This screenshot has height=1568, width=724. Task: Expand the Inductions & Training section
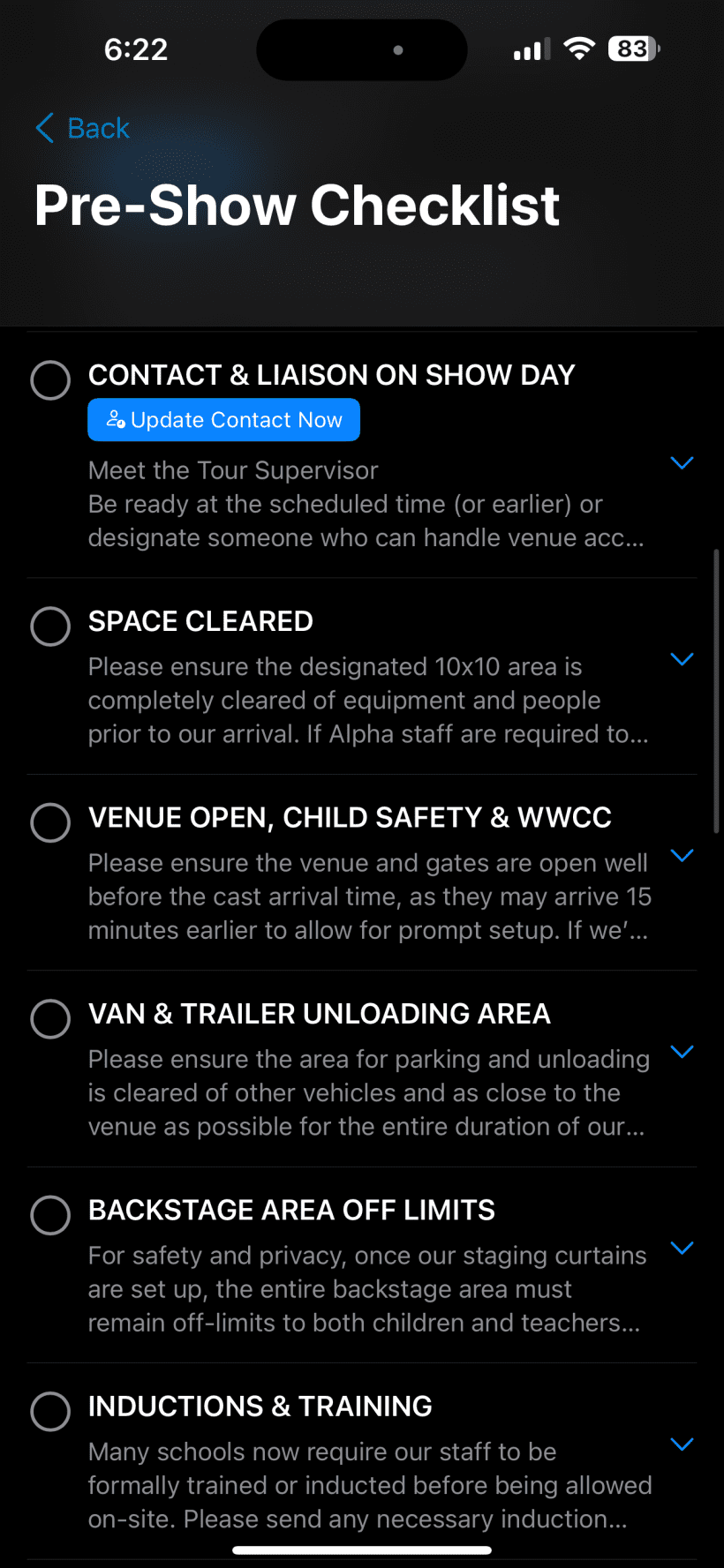(x=682, y=1444)
